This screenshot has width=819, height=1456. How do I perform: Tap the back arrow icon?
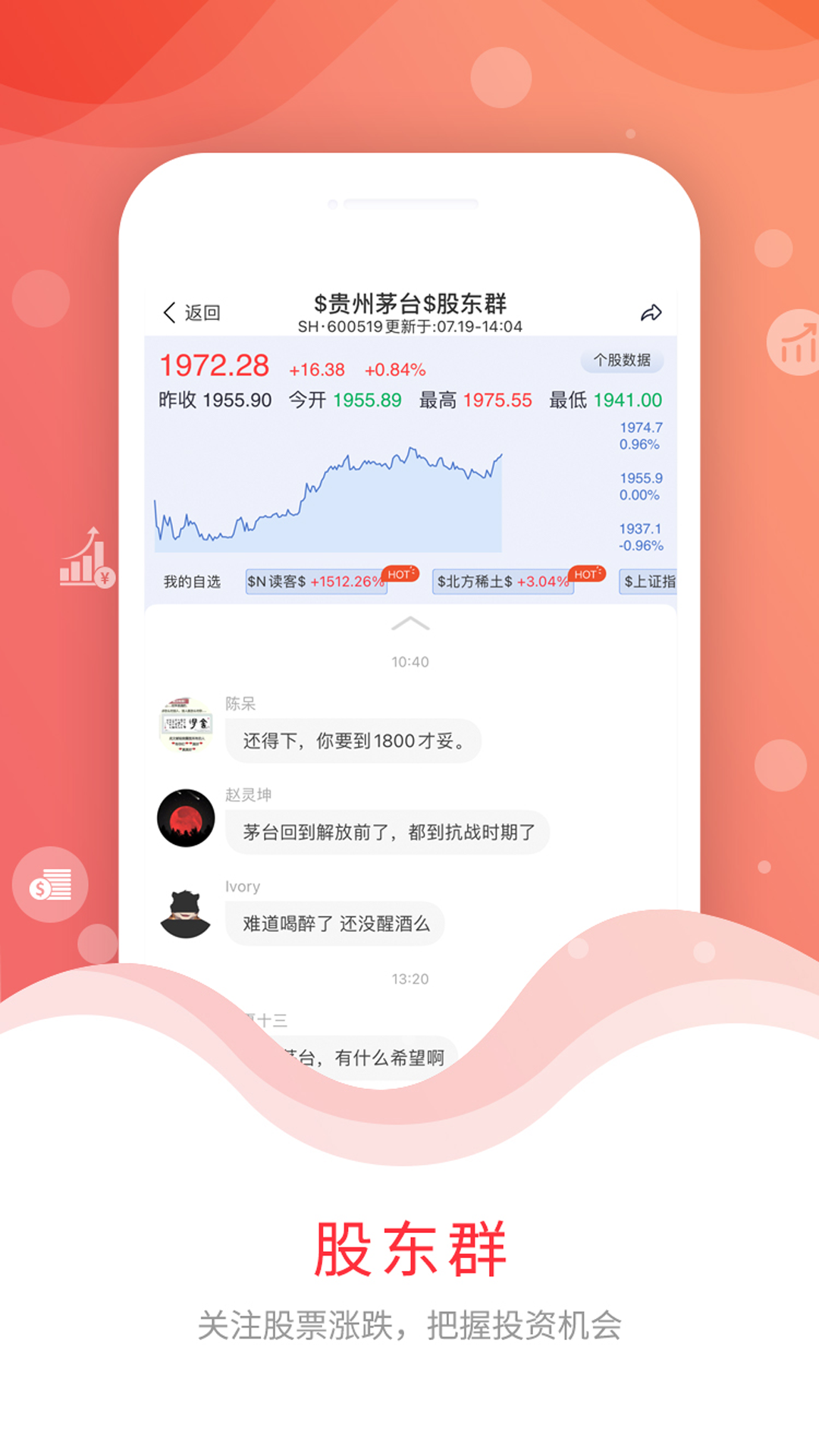170,311
